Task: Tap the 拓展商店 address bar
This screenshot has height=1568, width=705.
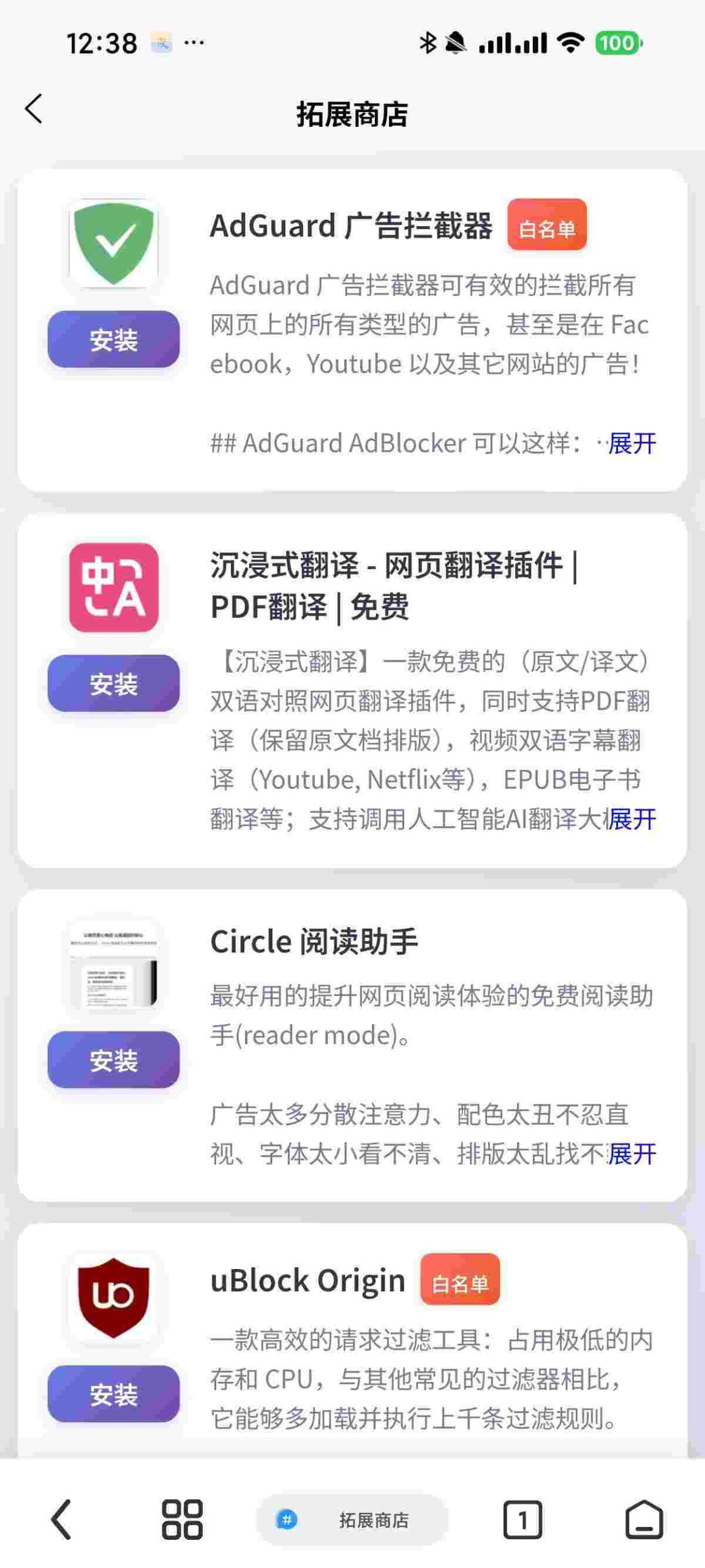Action: click(352, 1519)
